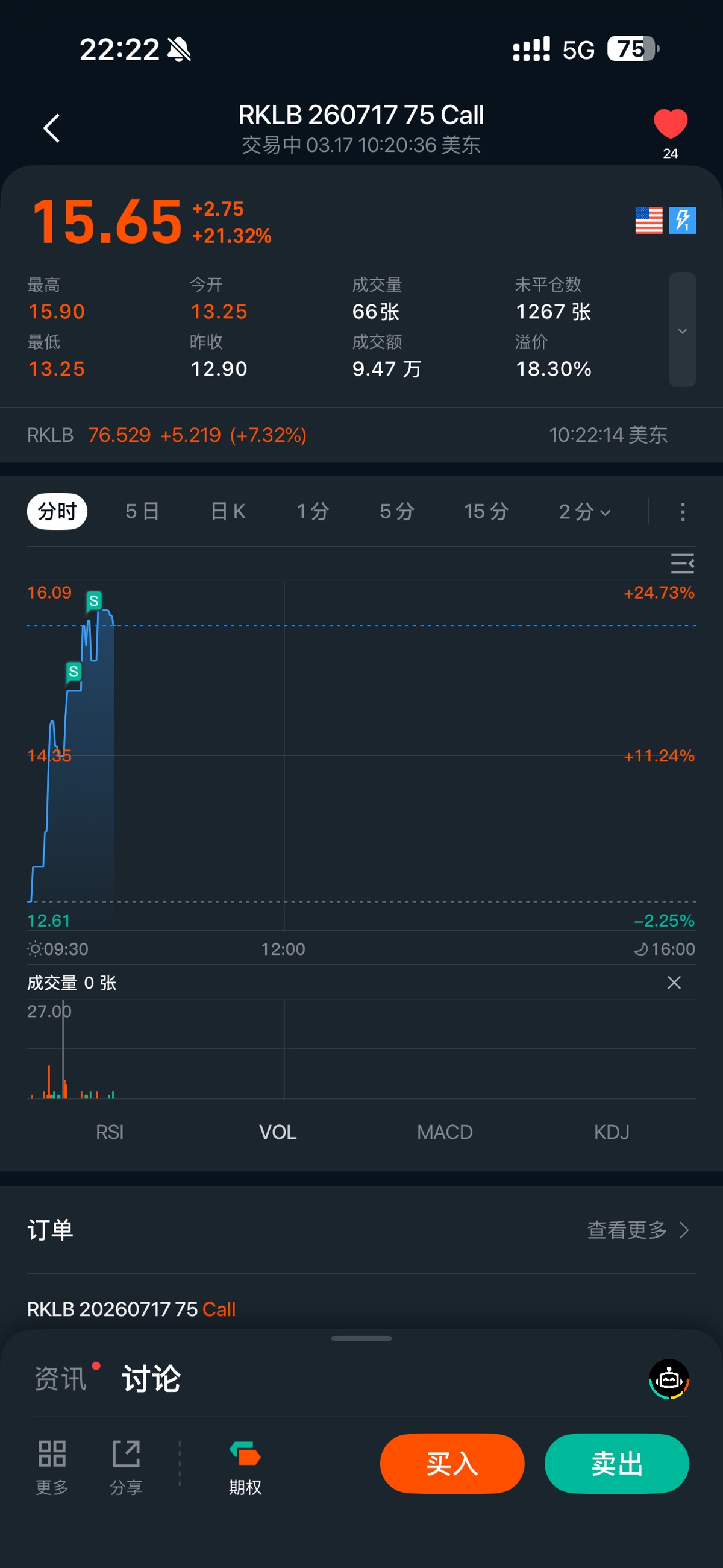Viewport: 723px width, 1568px height.
Task: Open the 期权 options chain
Action: (x=245, y=1467)
